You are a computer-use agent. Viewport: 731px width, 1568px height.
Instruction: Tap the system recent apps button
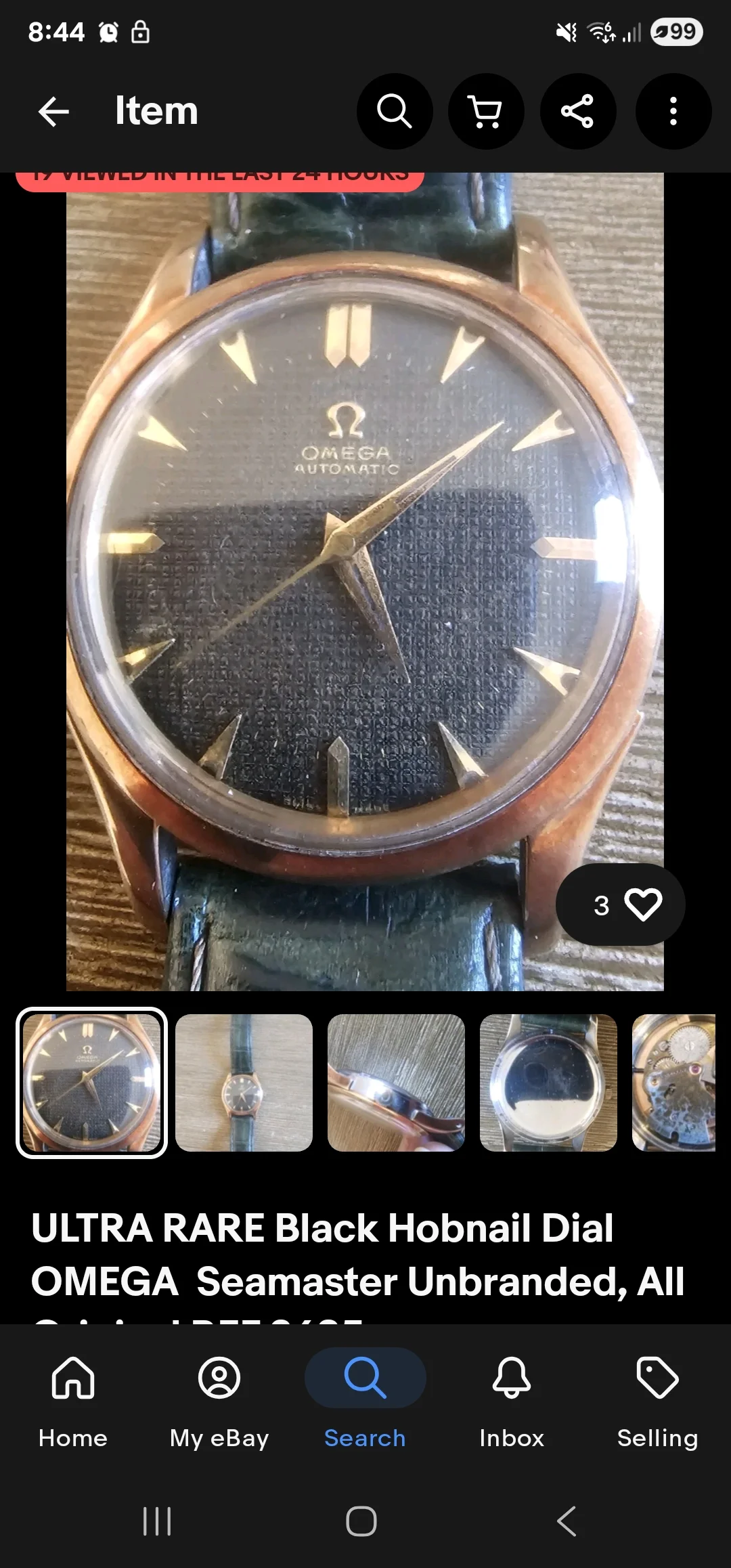(x=157, y=1521)
